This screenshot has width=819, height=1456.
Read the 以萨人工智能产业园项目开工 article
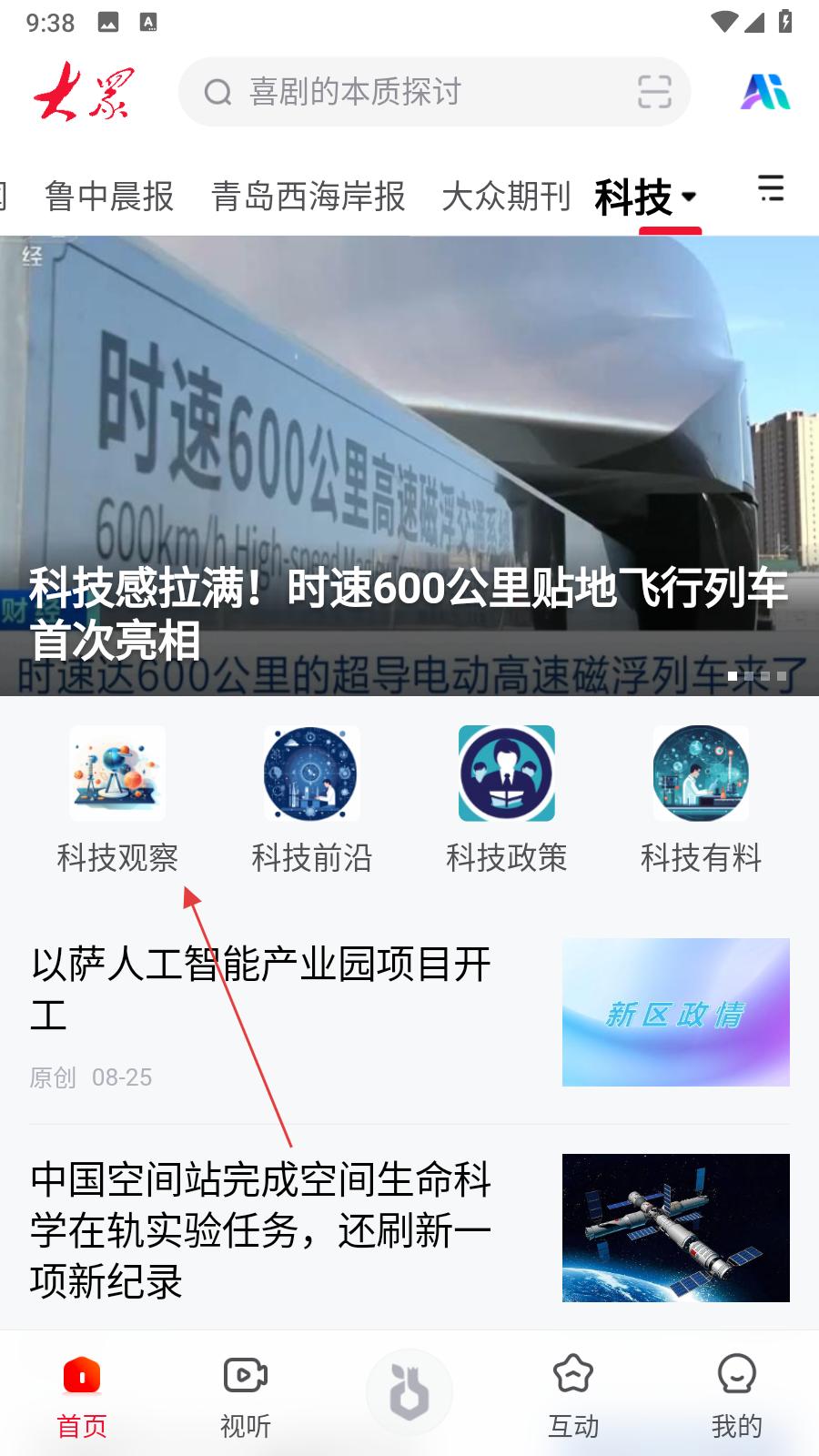click(262, 989)
